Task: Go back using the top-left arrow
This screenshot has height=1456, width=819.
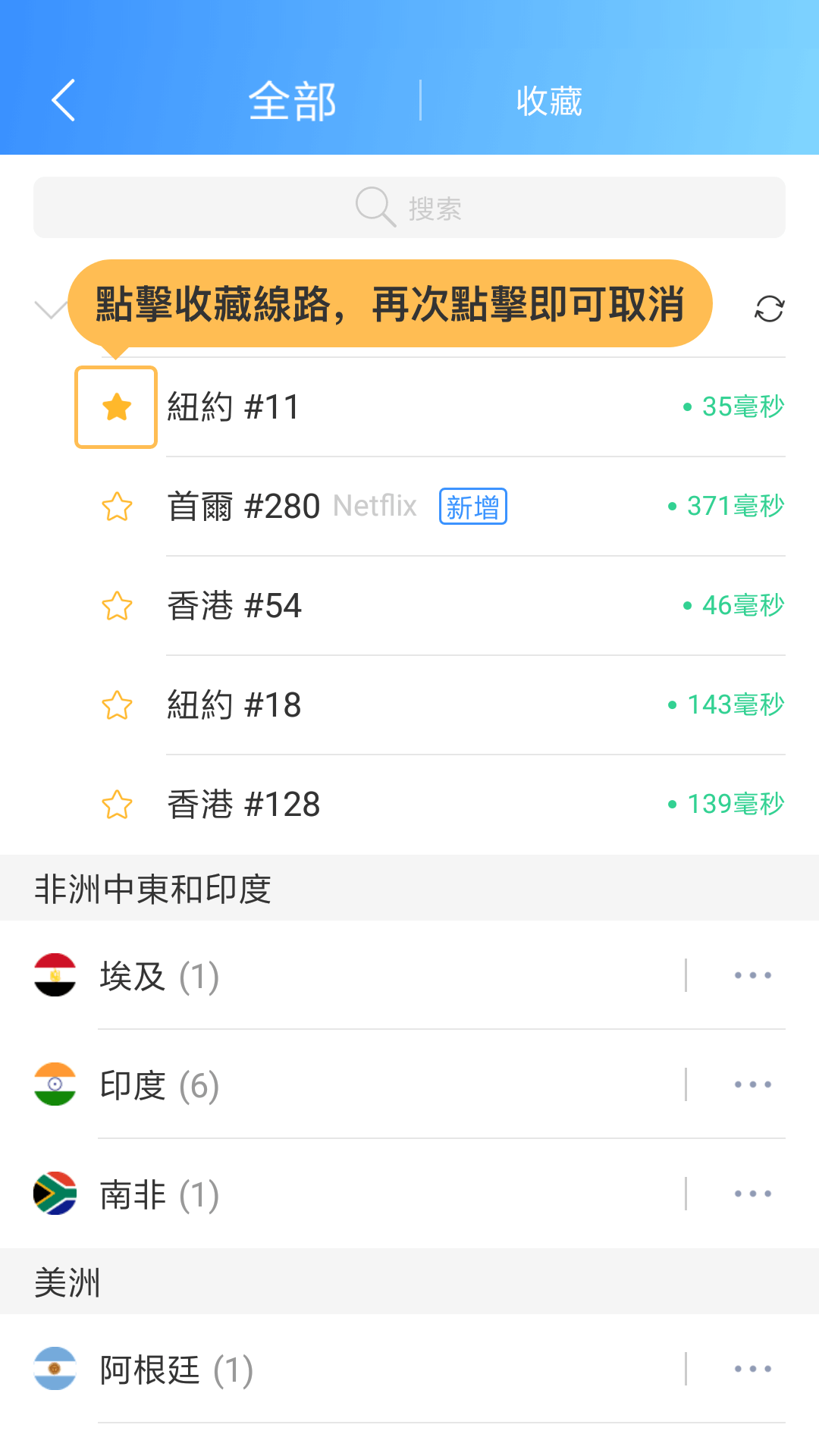Action: click(64, 100)
